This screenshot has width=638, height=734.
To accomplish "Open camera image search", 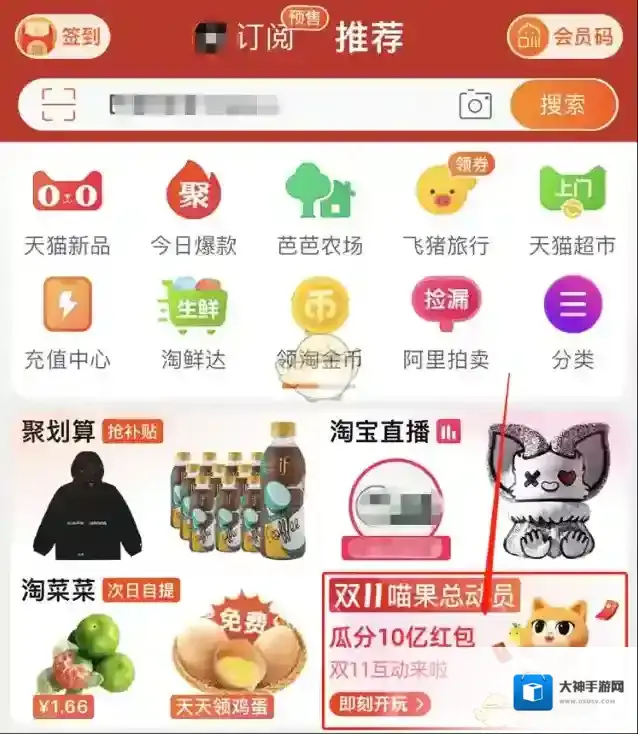I will 476,104.
